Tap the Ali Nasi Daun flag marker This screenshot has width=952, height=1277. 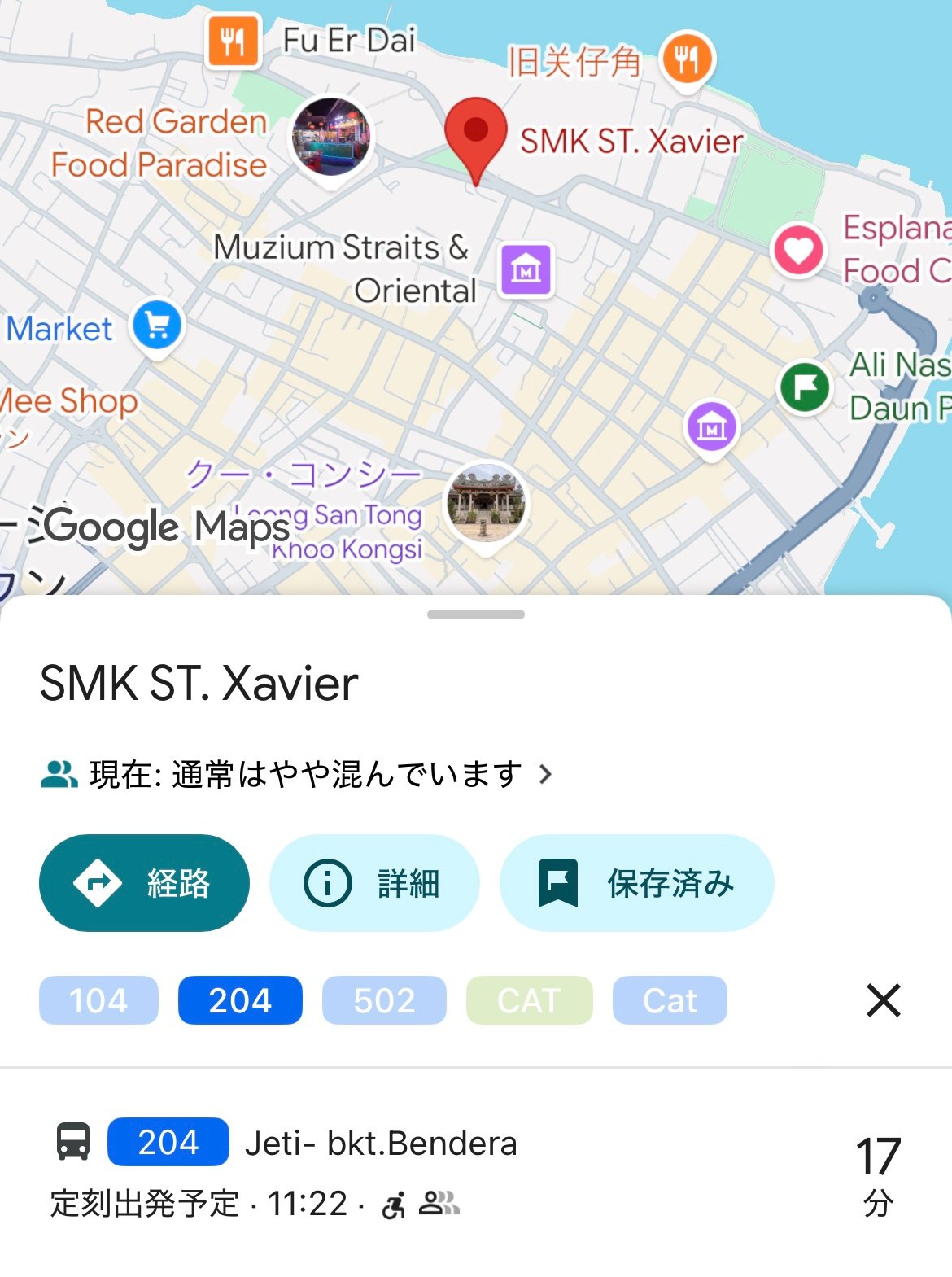tap(805, 387)
